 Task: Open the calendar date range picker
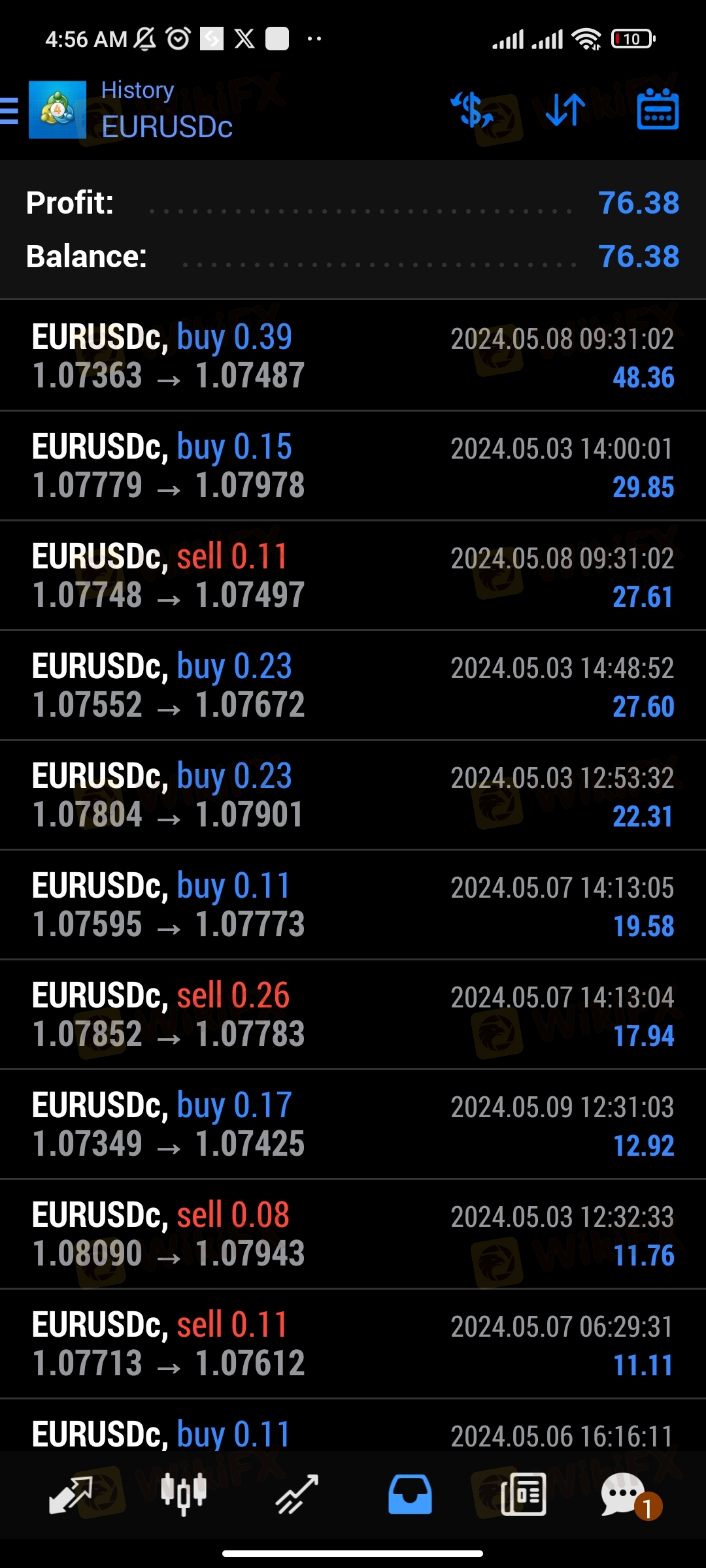[658, 110]
